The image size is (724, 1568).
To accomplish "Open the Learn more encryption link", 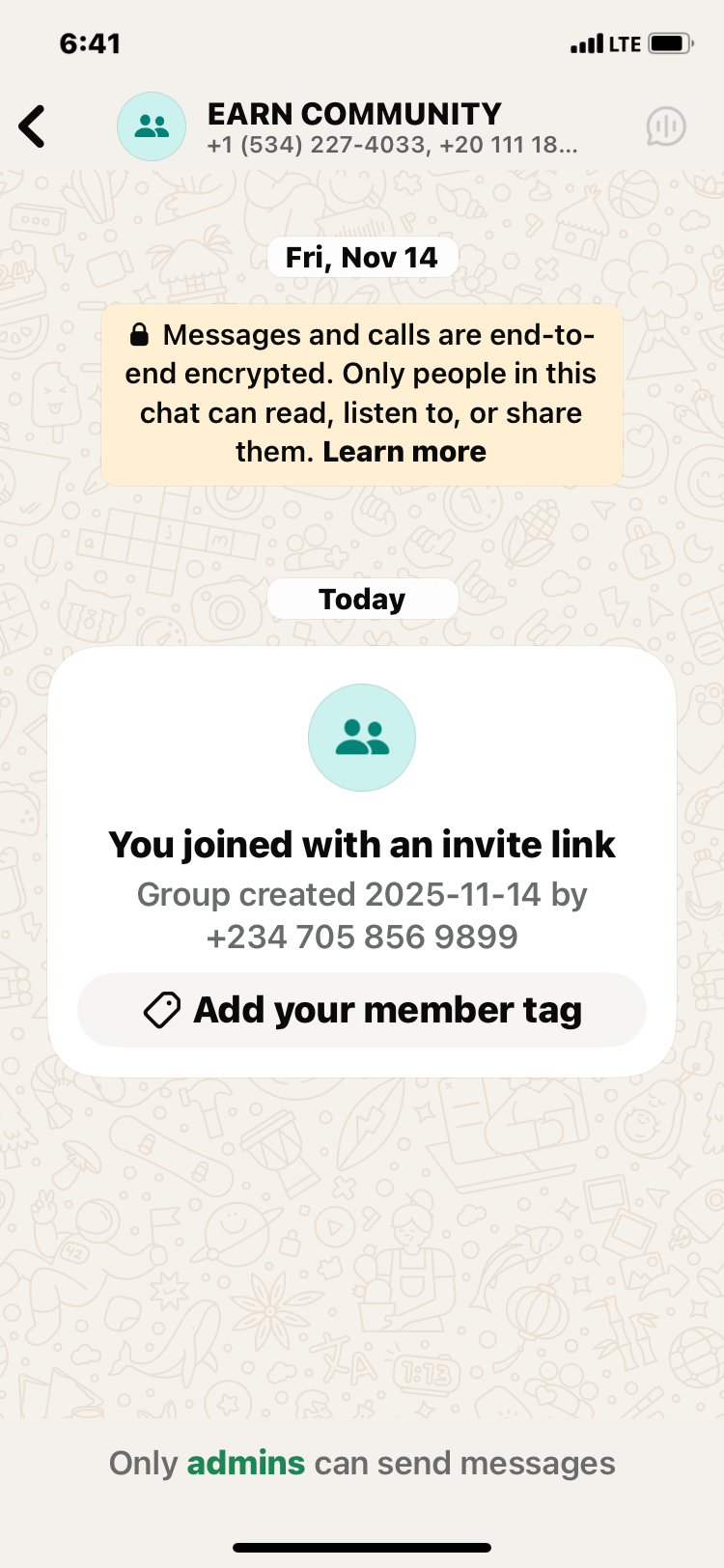I will coord(404,452).
